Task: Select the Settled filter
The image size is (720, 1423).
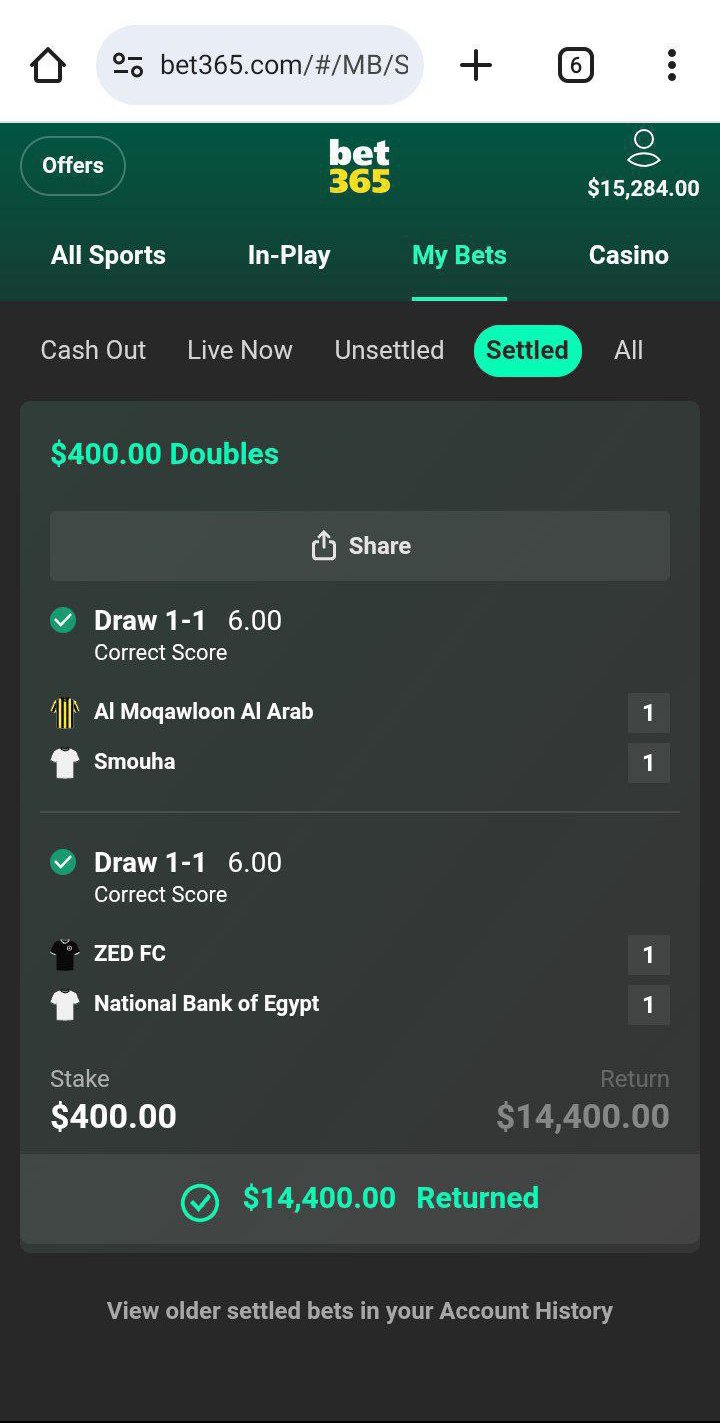Action: pyautogui.click(x=527, y=350)
